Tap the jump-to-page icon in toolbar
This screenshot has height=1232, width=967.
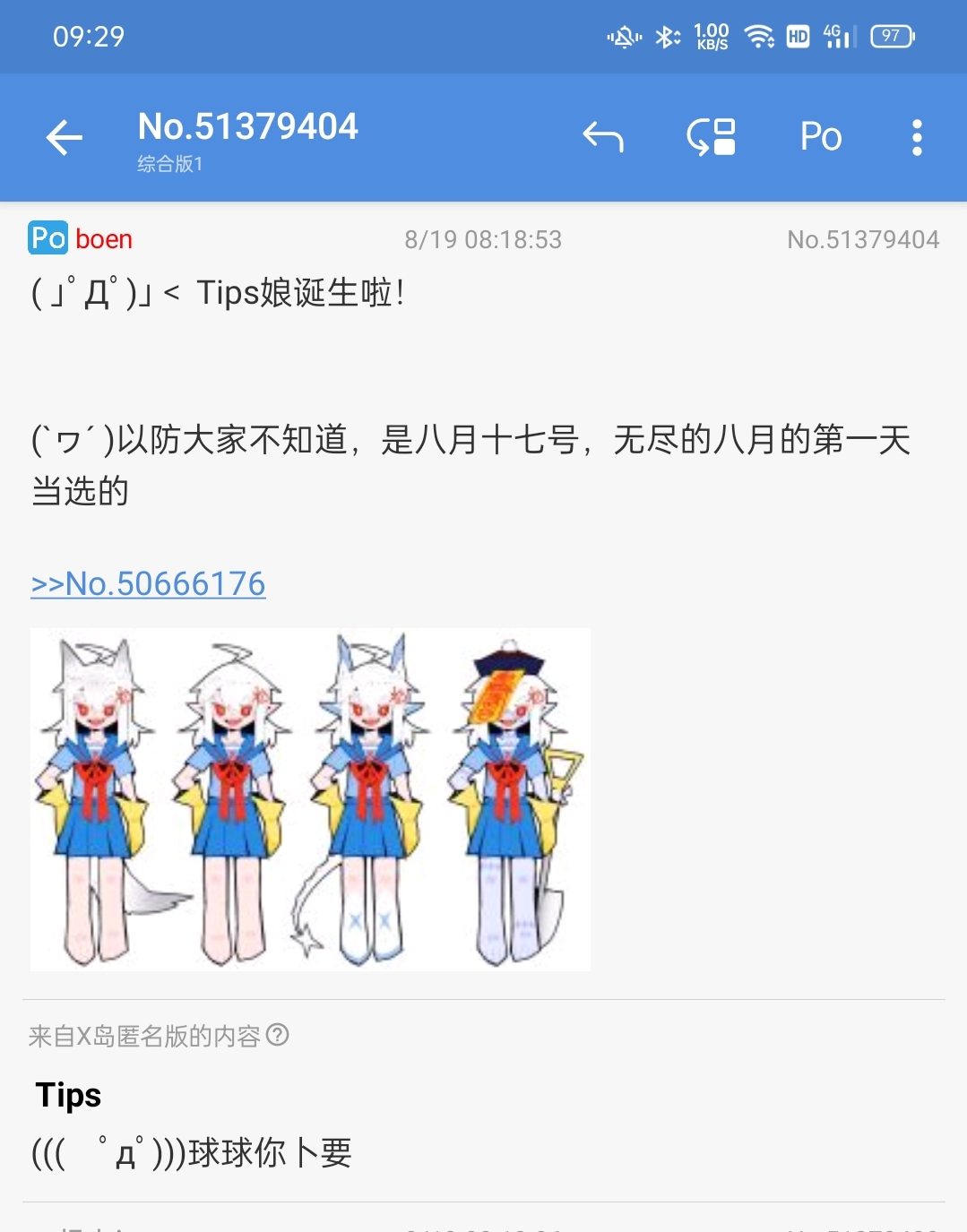[x=712, y=138]
